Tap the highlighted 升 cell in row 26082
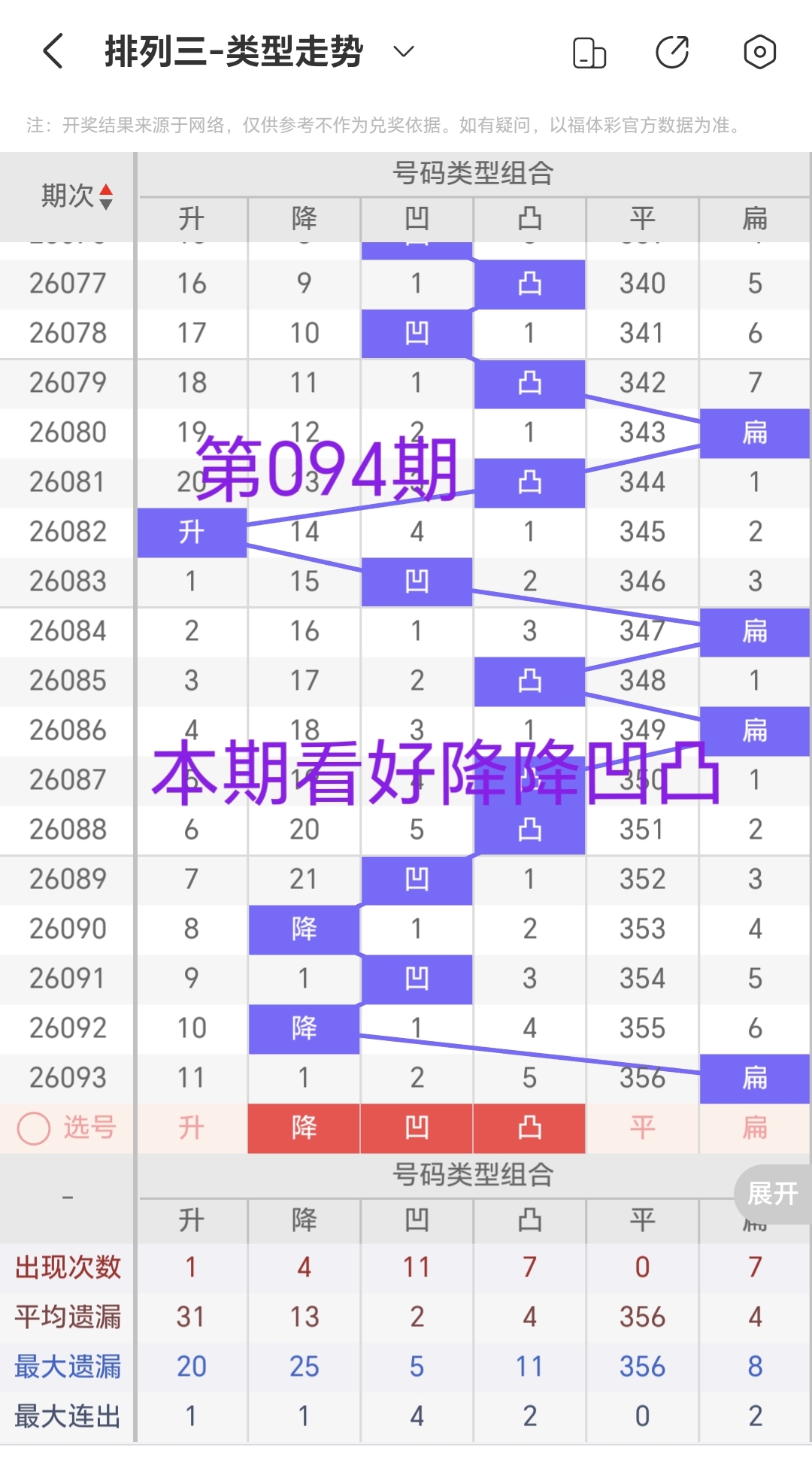Viewport: 812px width, 1457px height. (192, 532)
